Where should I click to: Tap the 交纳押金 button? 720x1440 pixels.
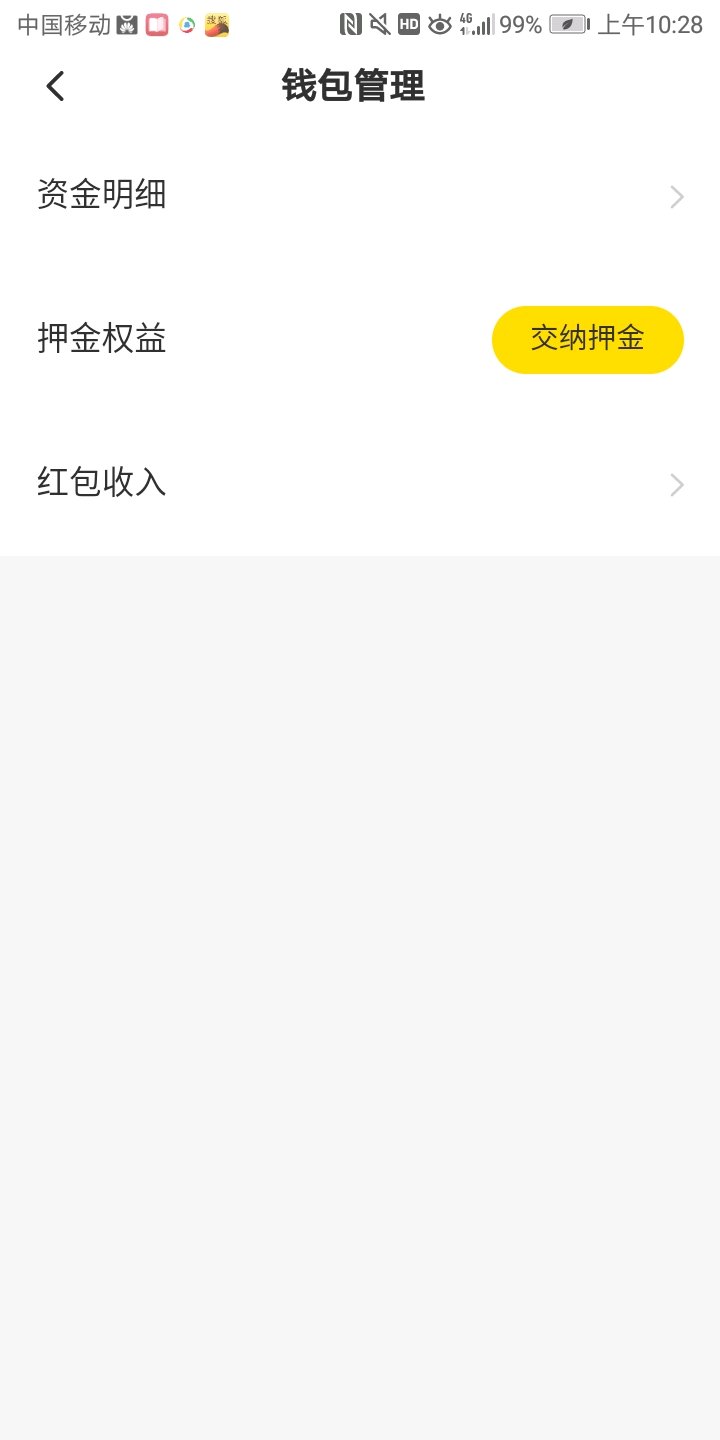pos(588,340)
